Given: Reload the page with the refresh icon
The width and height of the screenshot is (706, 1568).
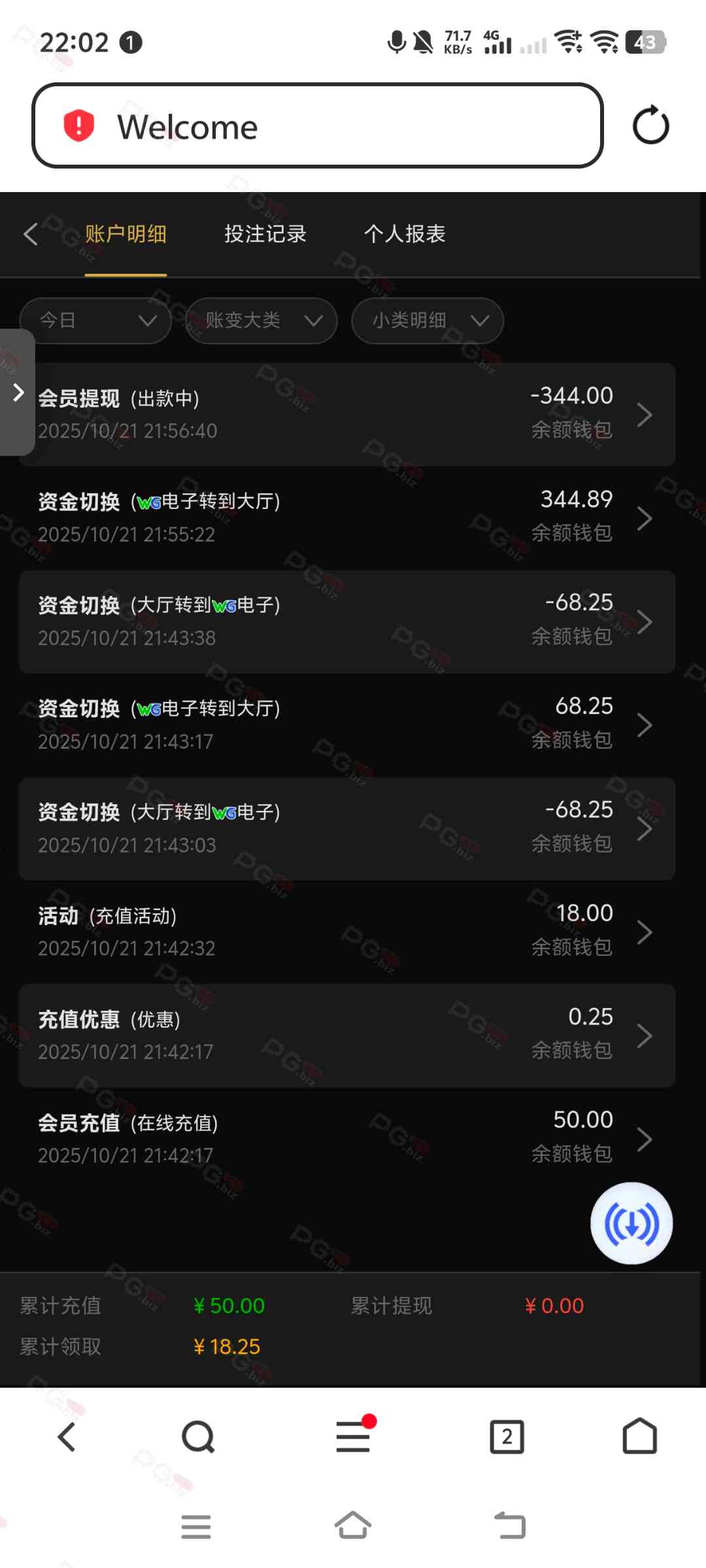Looking at the screenshot, I should [650, 125].
